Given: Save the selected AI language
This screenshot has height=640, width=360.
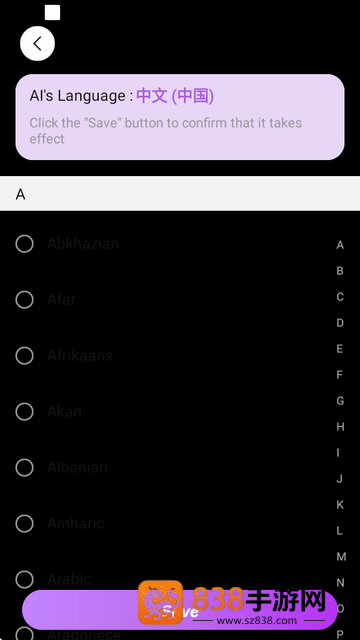Looking at the screenshot, I should click(x=180, y=611).
